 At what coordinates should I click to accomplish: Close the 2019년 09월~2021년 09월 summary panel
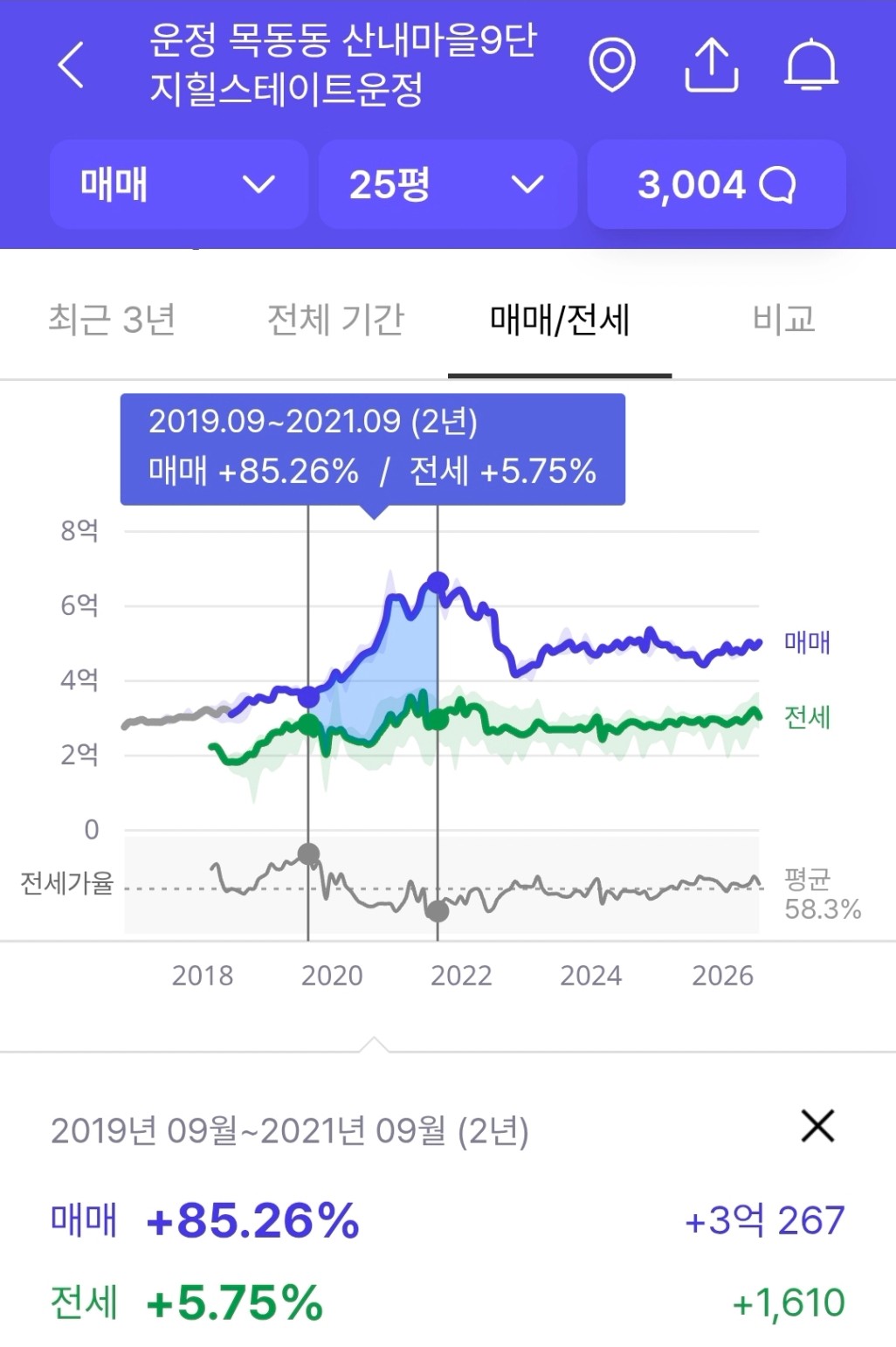point(818,1126)
